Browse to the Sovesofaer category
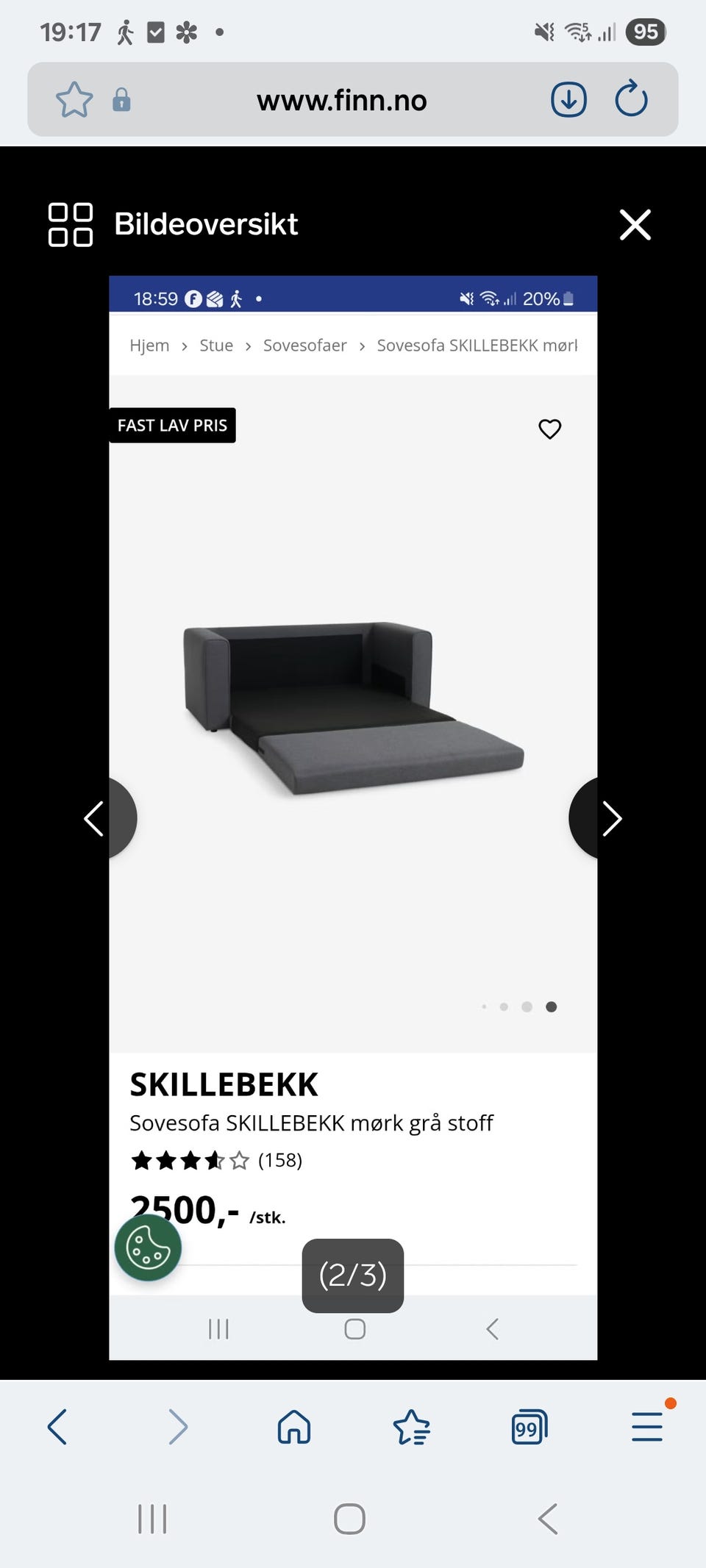This screenshot has height=1568, width=706. coord(305,345)
